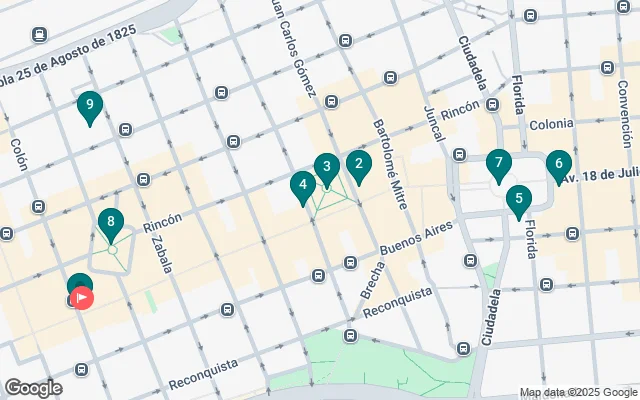640x400 pixels.
Task: Open marker number 4 on the map
Action: [302, 186]
